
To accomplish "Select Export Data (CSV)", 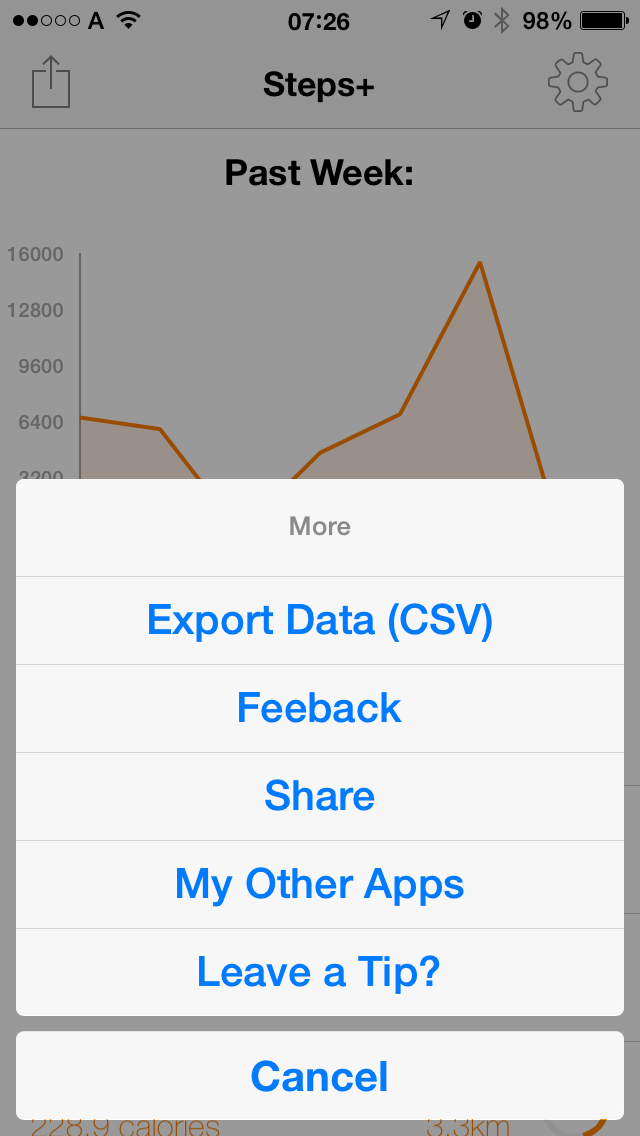I will coord(320,620).
